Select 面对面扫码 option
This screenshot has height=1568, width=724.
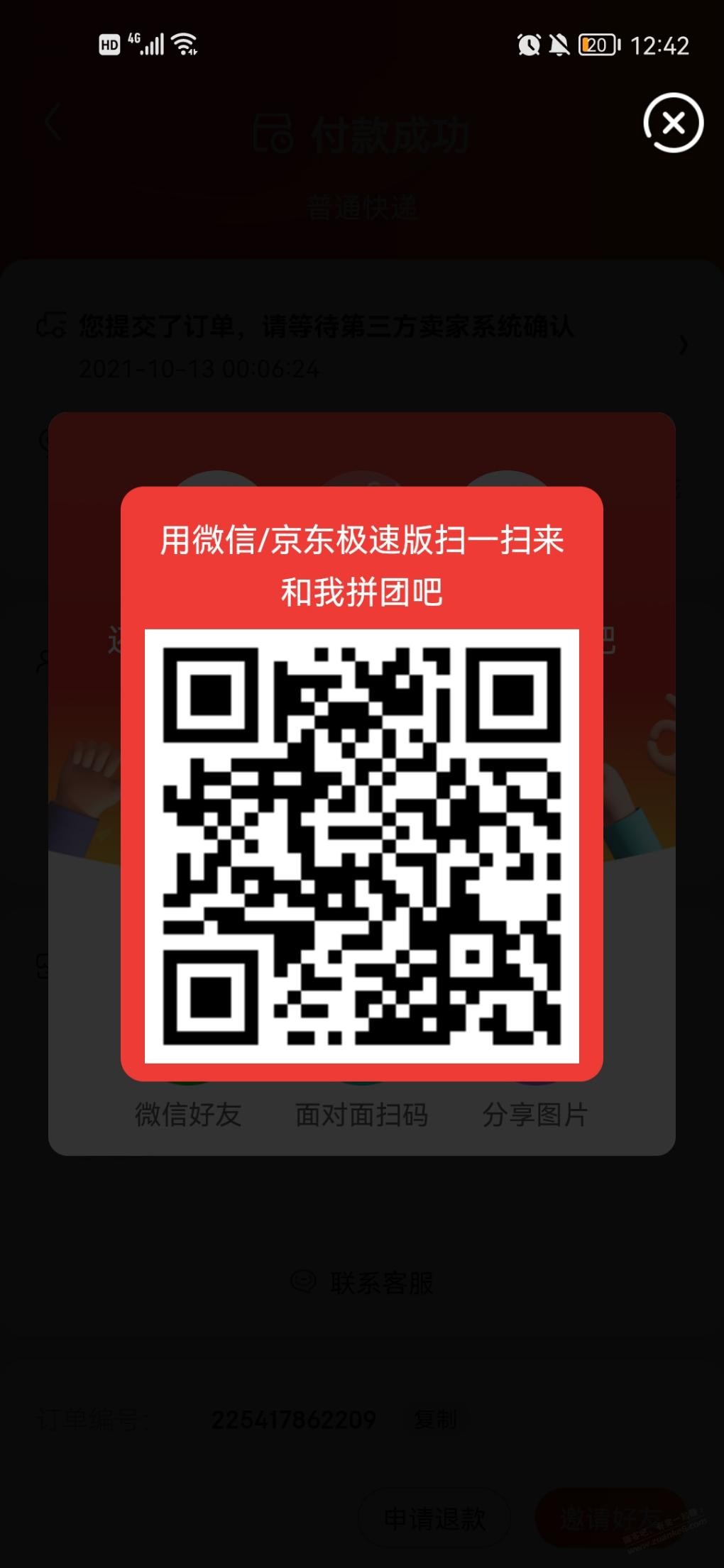click(361, 1112)
